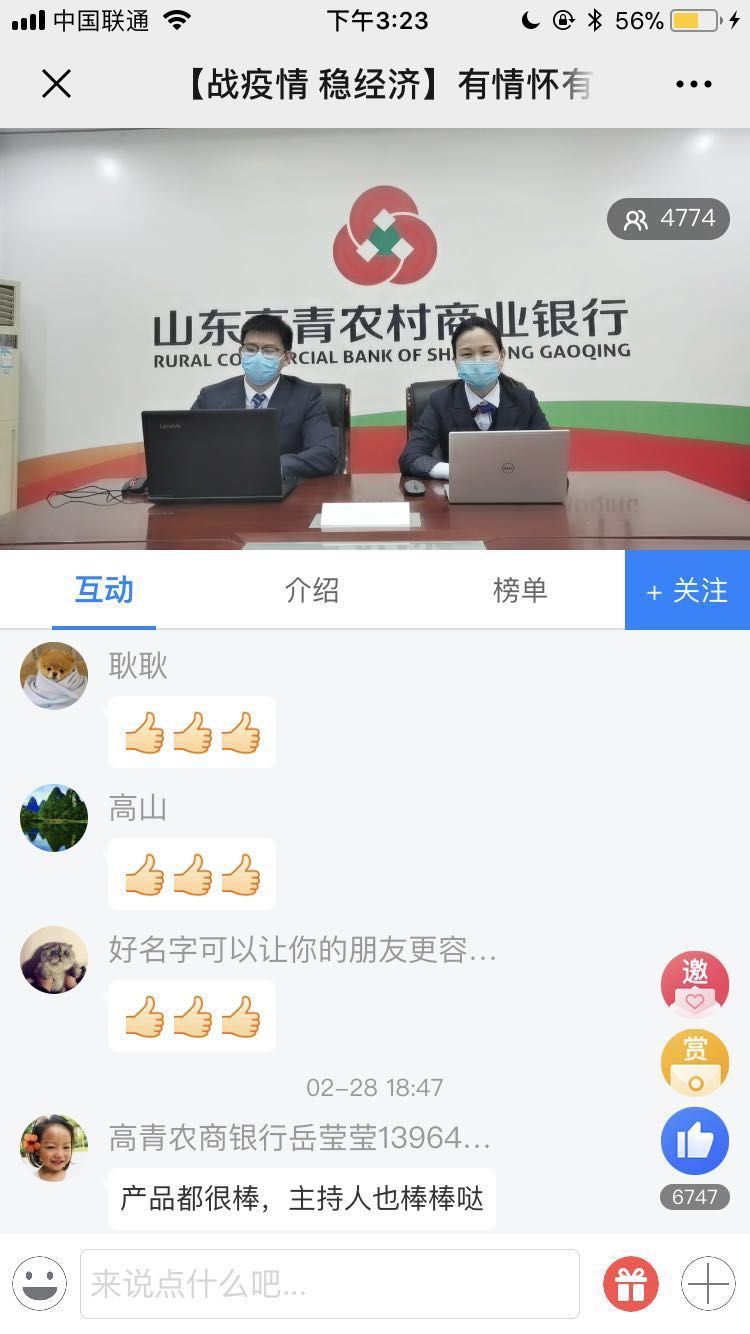Follow the channel with 关注 button

687,590
